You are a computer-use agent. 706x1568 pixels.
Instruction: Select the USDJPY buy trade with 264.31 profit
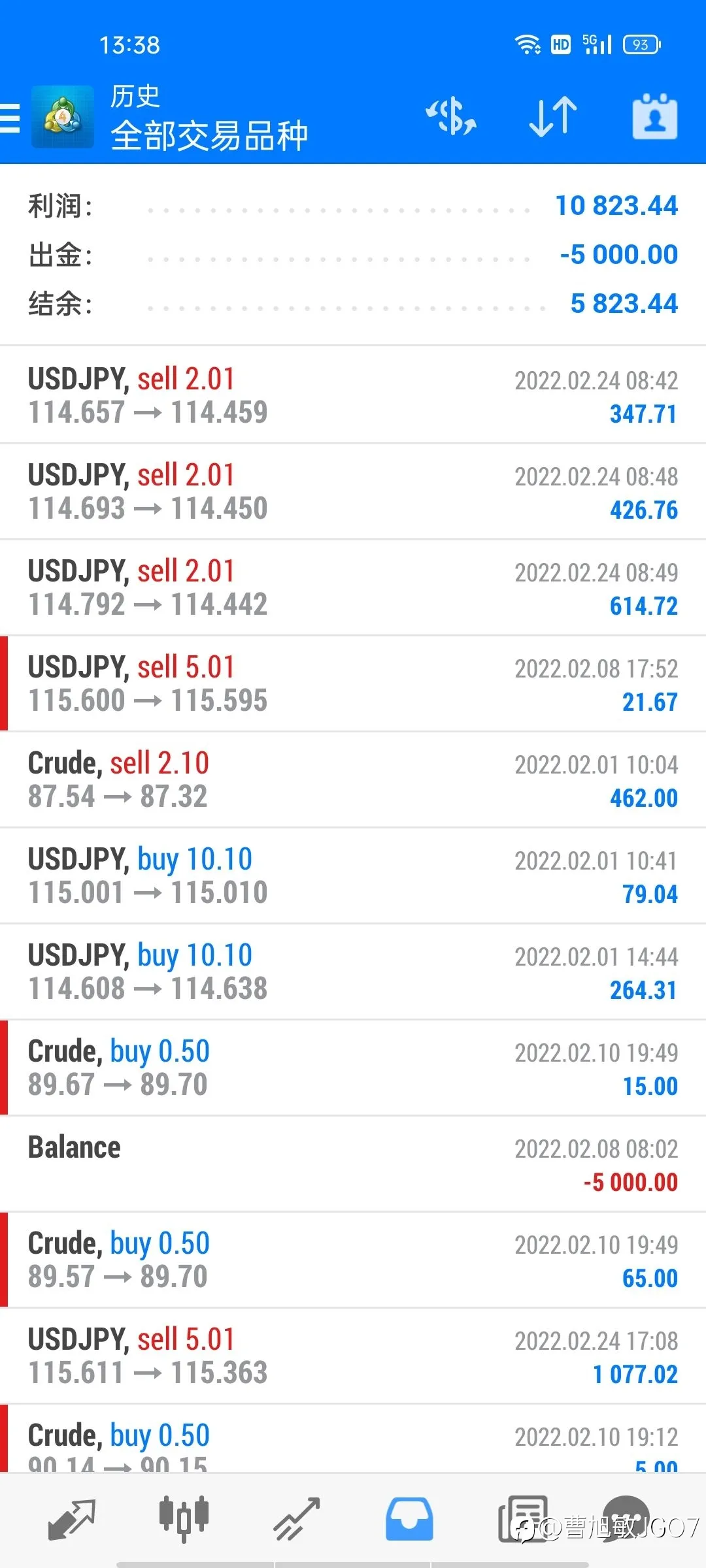coord(353,972)
